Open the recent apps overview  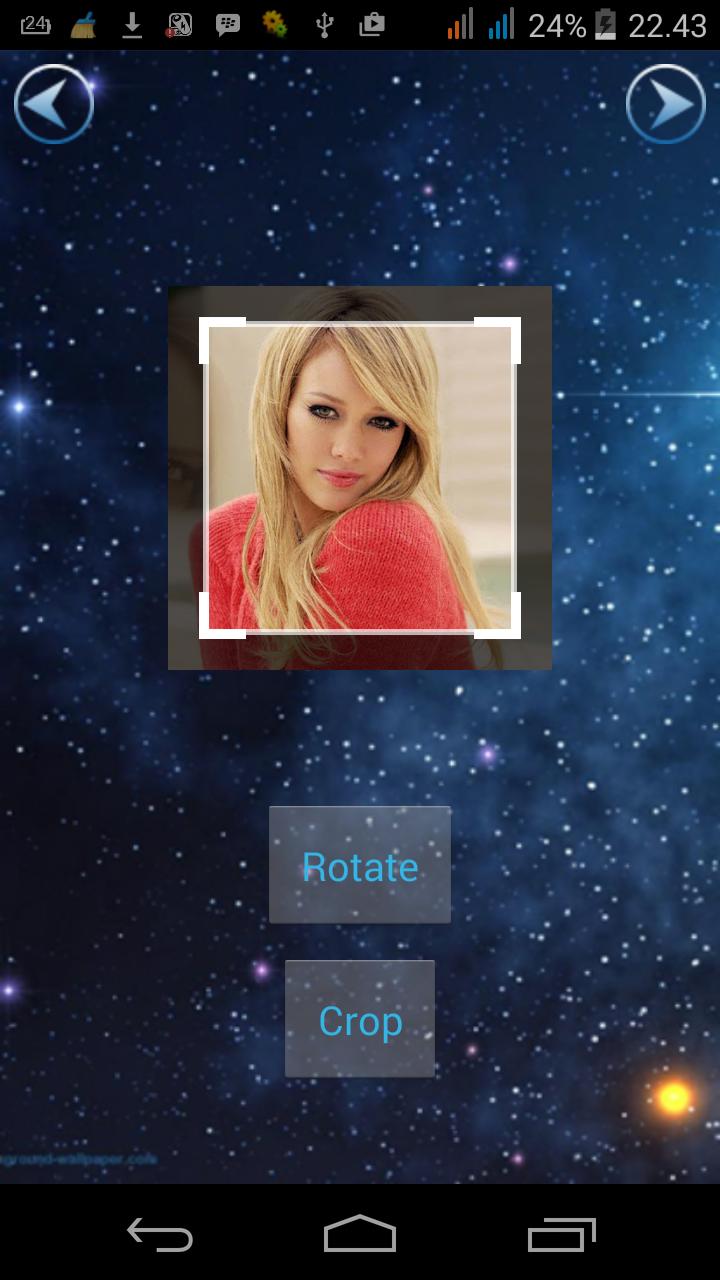pyautogui.click(x=561, y=1236)
